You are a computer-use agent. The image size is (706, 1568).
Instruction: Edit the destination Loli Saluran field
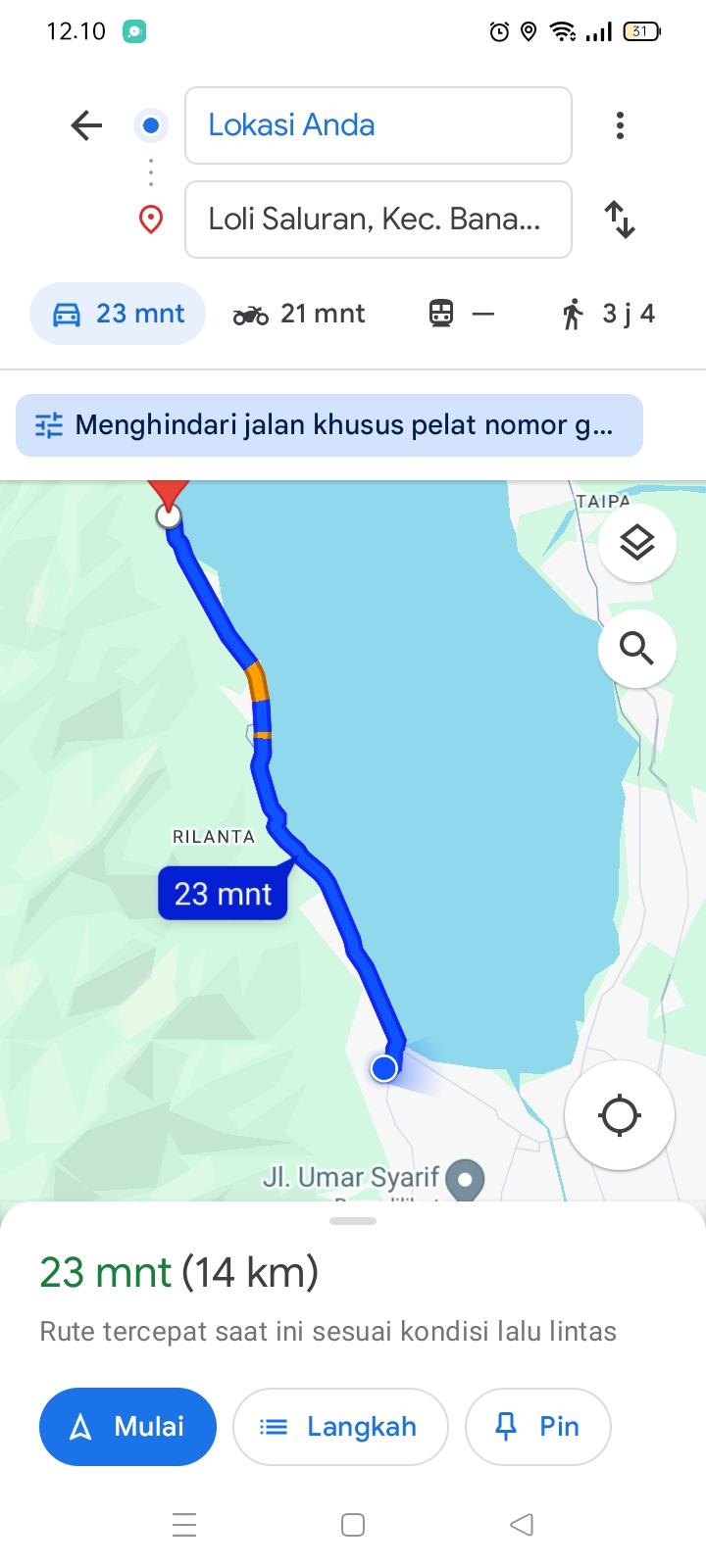tap(378, 220)
